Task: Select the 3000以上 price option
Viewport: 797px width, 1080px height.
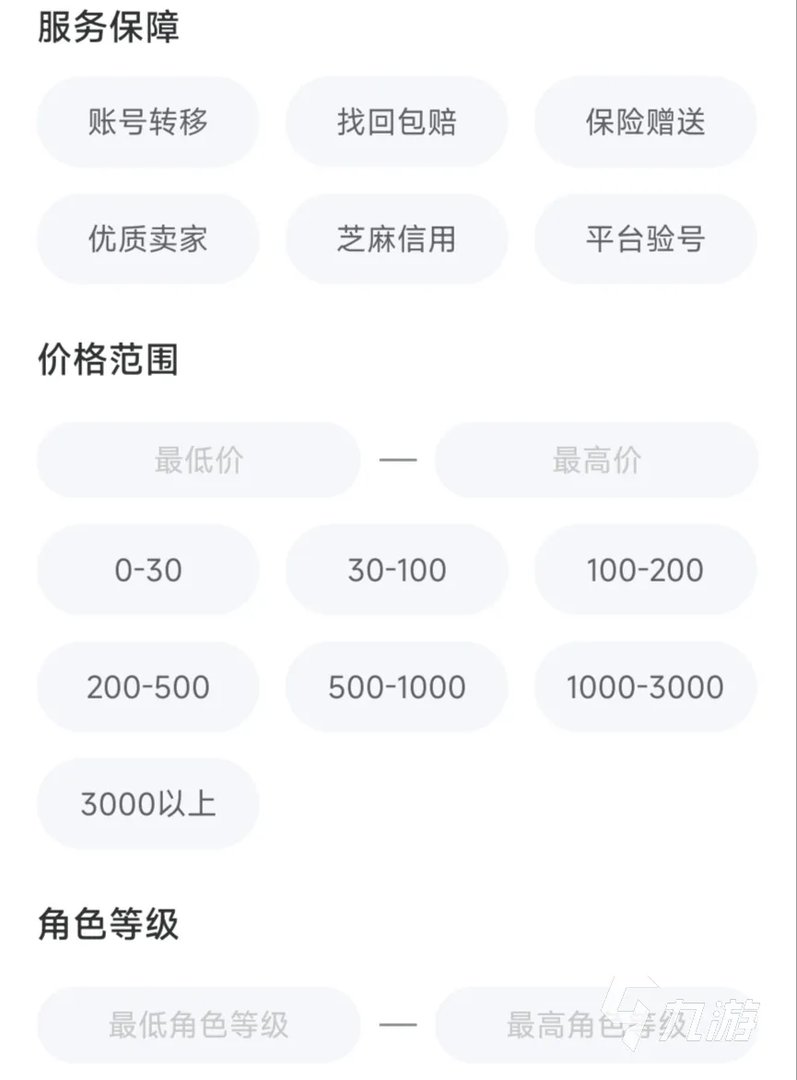Action: click(148, 803)
